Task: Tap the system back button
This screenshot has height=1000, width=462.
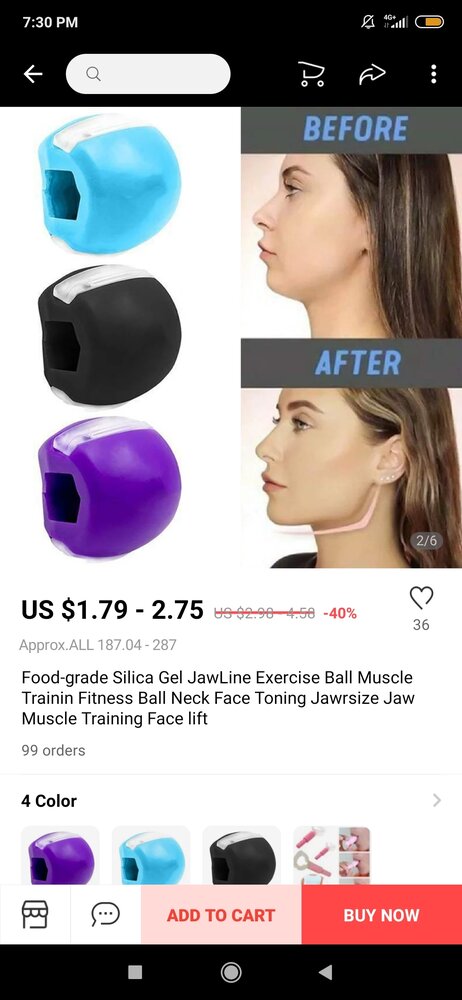Action: pos(325,972)
